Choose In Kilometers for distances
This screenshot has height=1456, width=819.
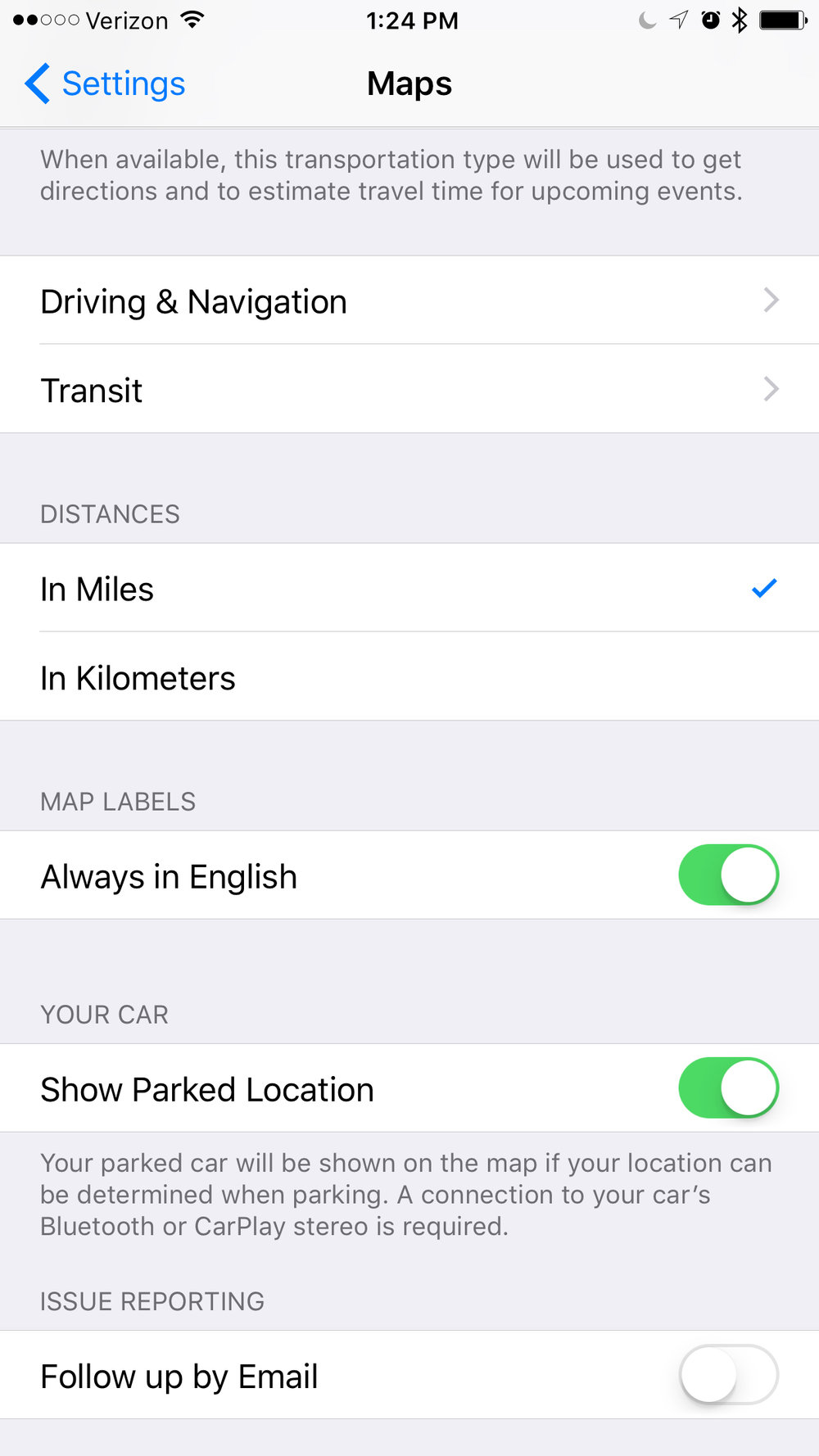point(409,676)
